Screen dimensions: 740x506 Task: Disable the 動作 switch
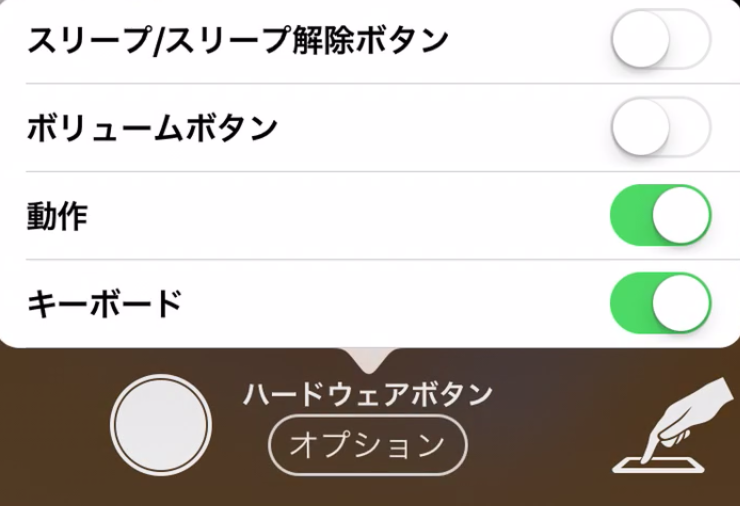(x=660, y=215)
